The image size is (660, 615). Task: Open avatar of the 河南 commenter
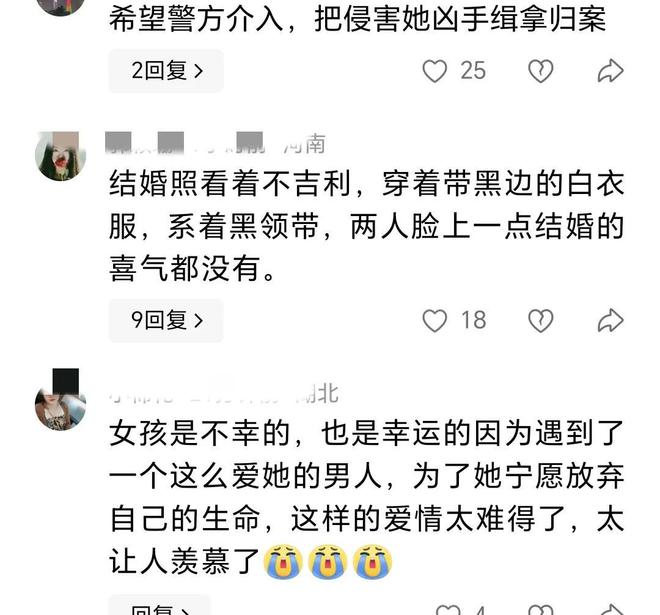click(60, 157)
